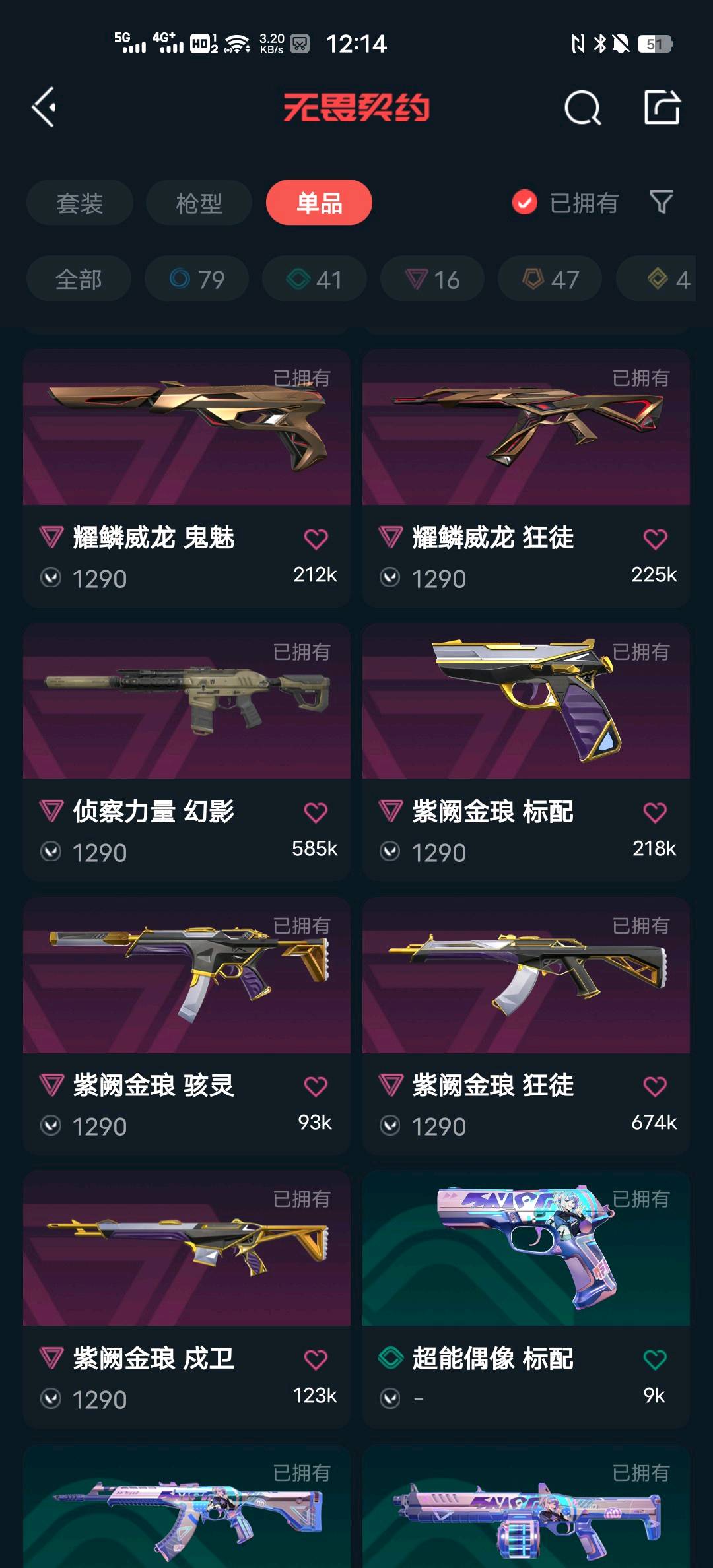
Task: Filter by the blue tier chip 79
Action: (197, 279)
